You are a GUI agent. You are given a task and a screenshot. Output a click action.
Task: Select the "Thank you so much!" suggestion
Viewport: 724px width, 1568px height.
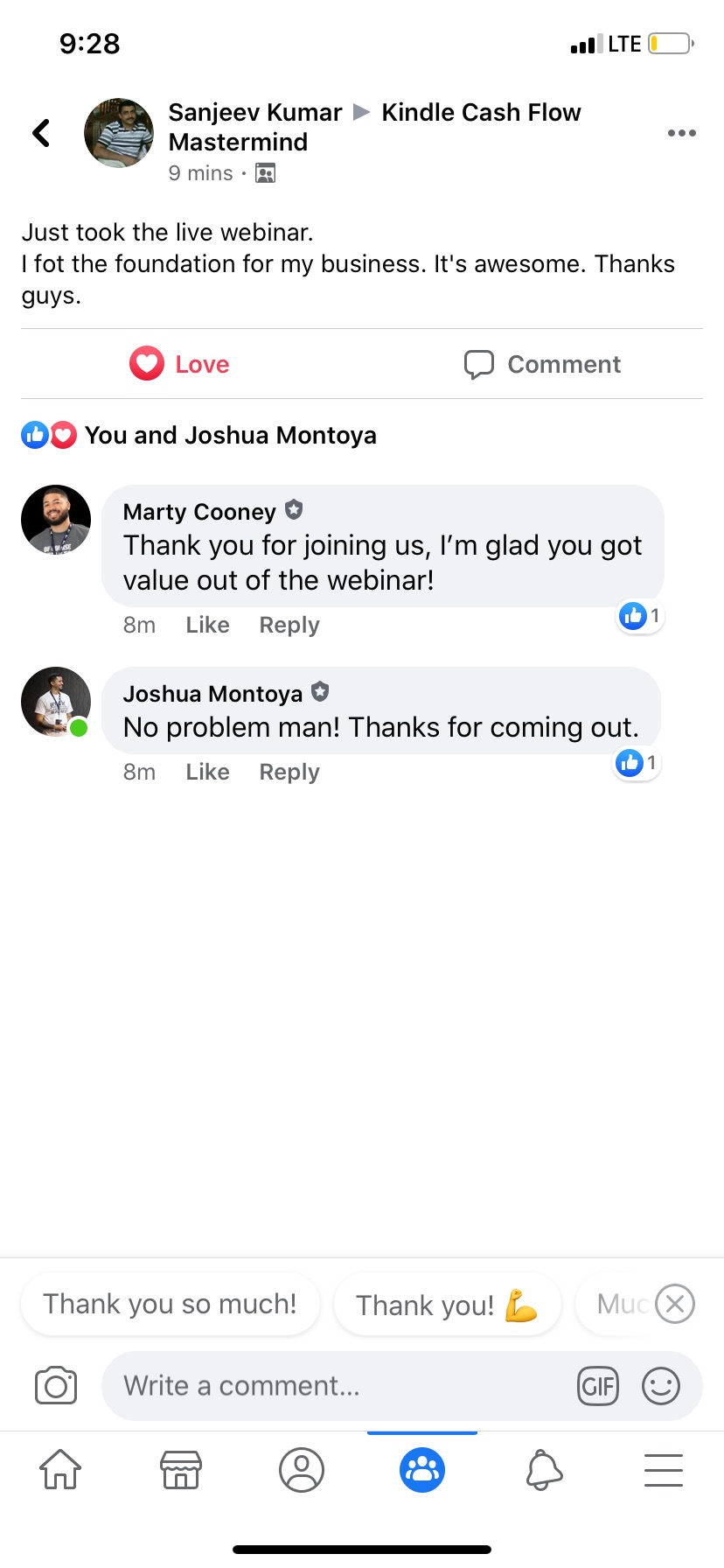(171, 1304)
